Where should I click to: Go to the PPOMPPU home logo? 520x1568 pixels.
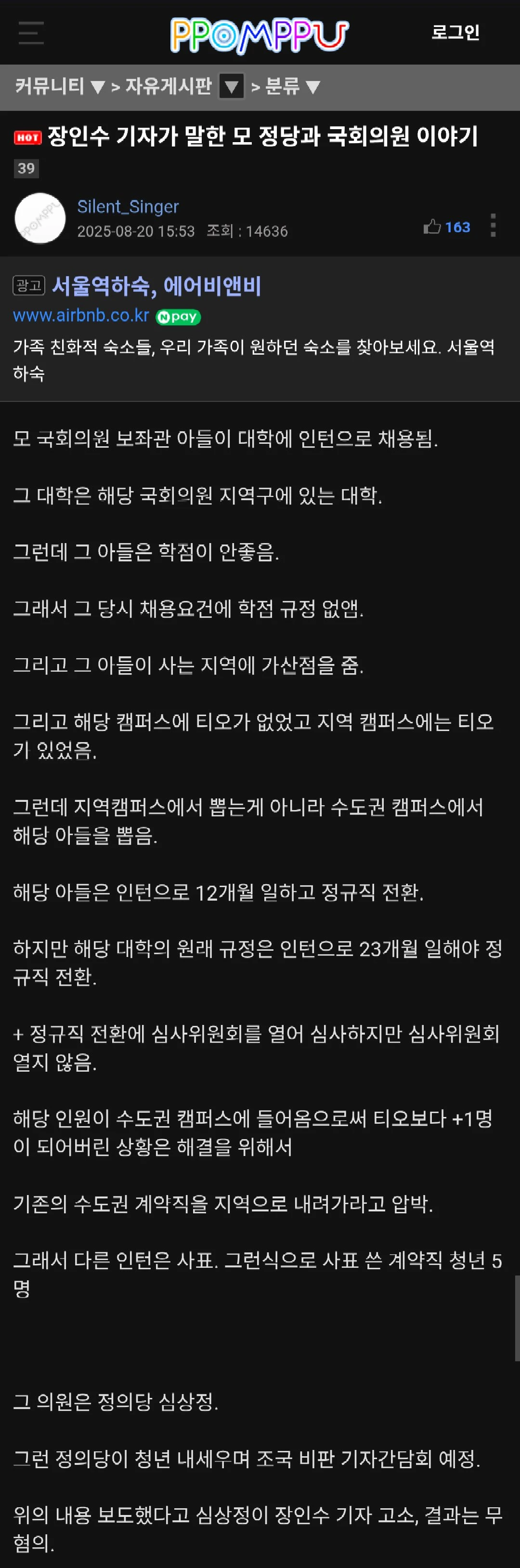pos(259,35)
